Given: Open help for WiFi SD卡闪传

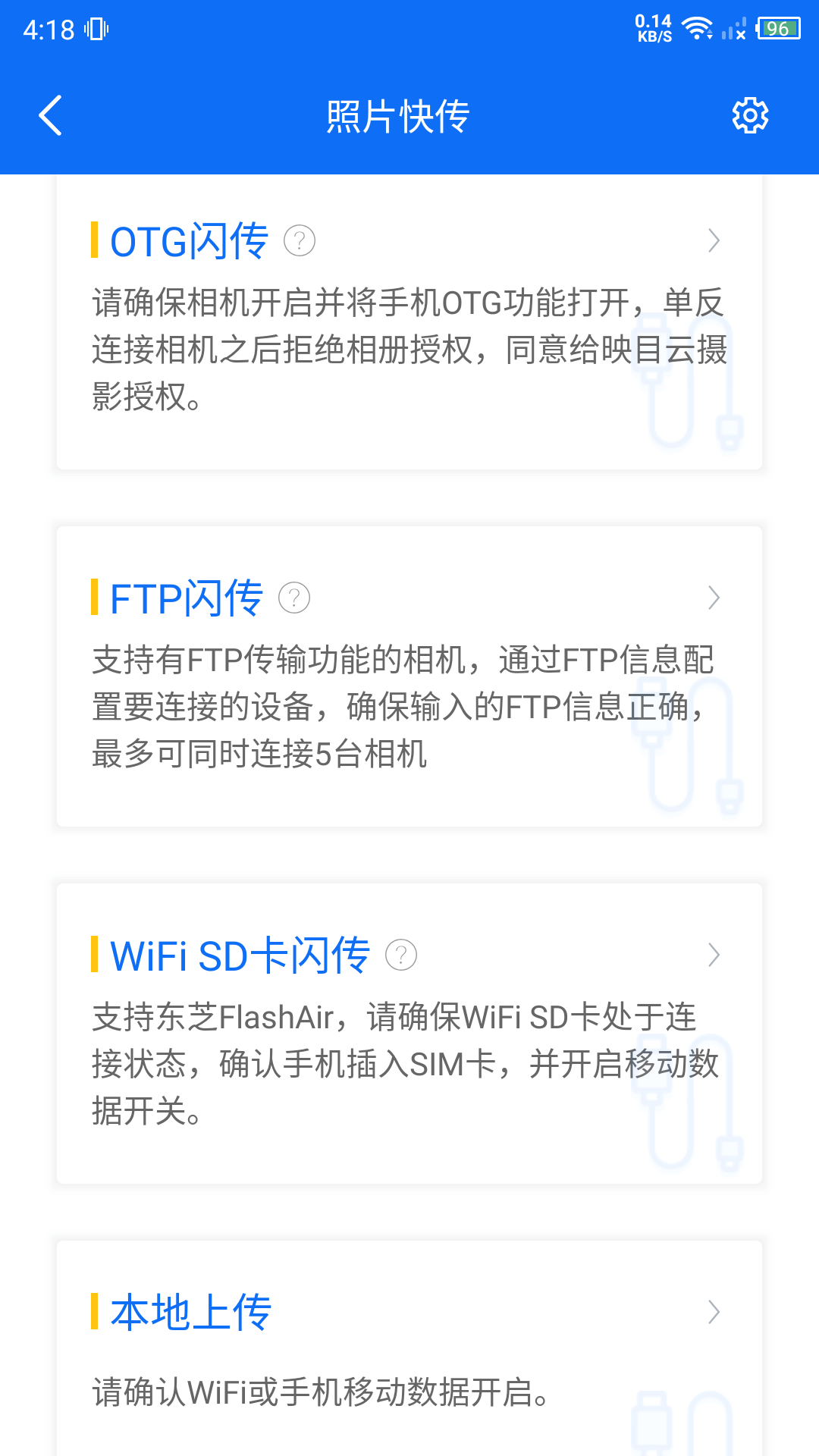Looking at the screenshot, I should [401, 955].
